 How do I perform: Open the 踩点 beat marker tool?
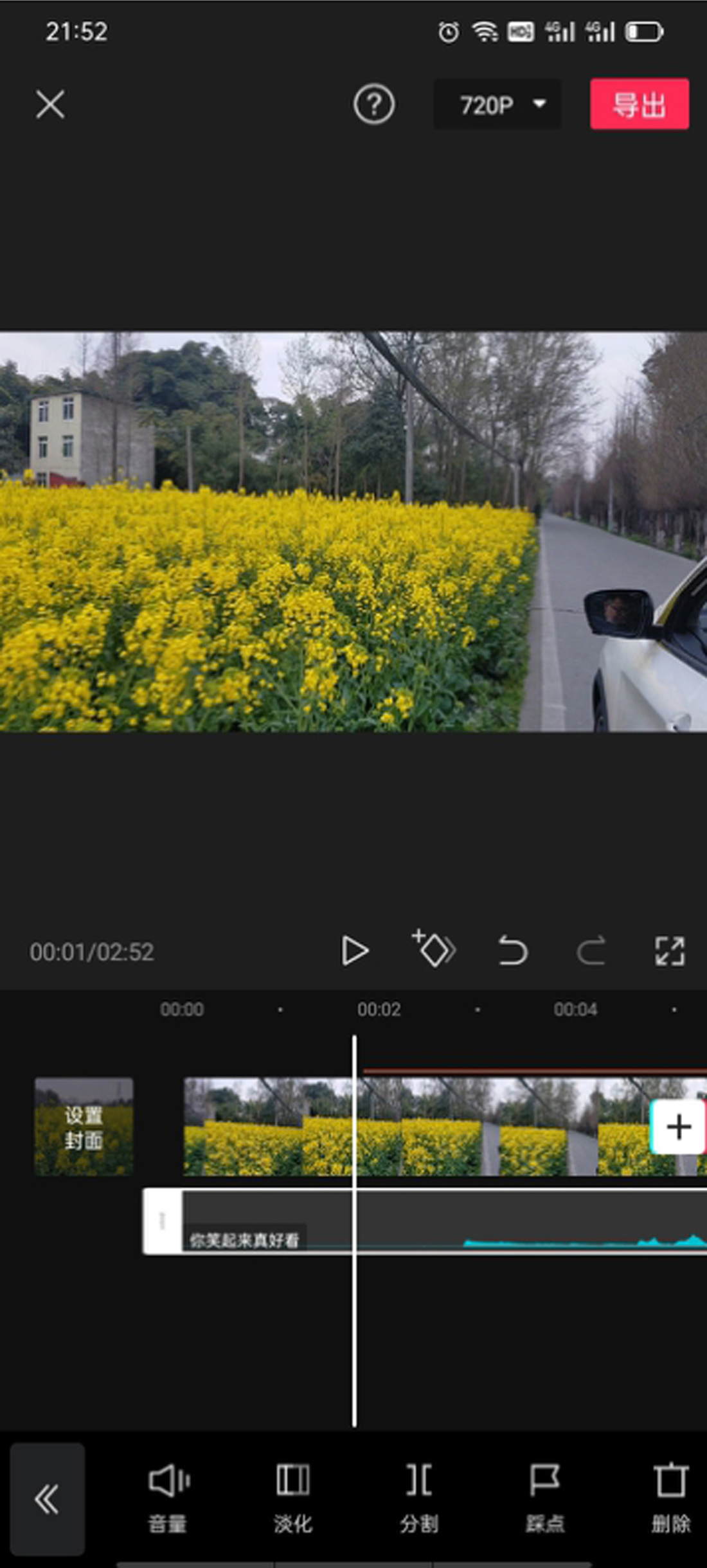[x=545, y=1497]
